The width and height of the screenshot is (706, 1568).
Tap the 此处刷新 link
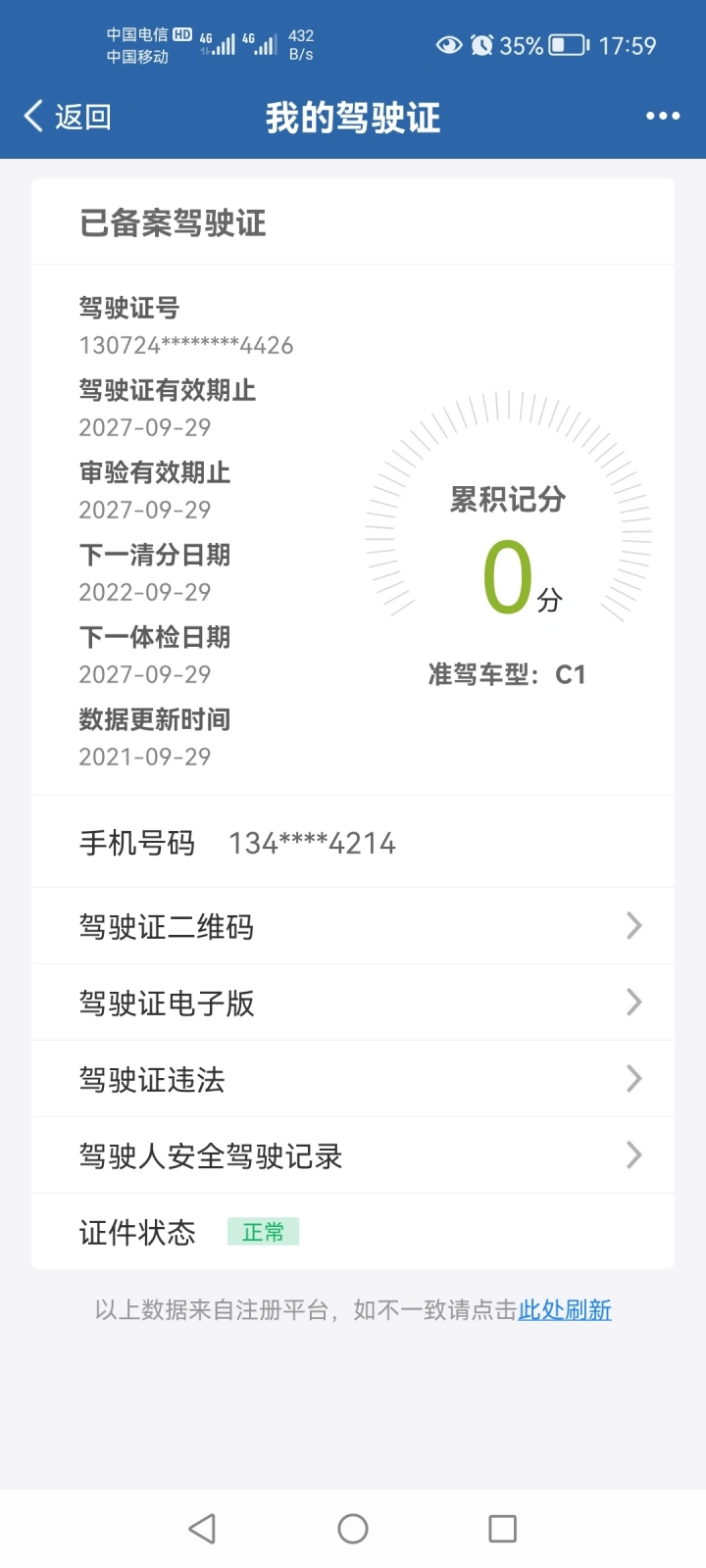click(x=565, y=1310)
